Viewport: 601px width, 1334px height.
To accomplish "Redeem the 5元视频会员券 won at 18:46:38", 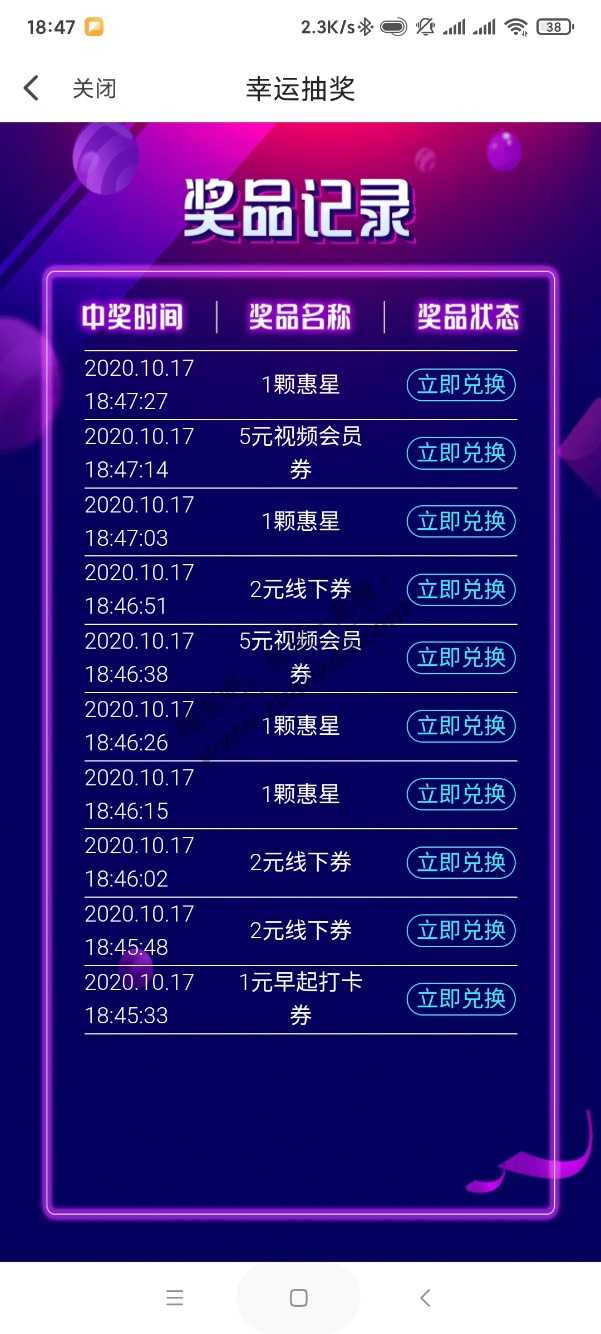I will click(461, 657).
